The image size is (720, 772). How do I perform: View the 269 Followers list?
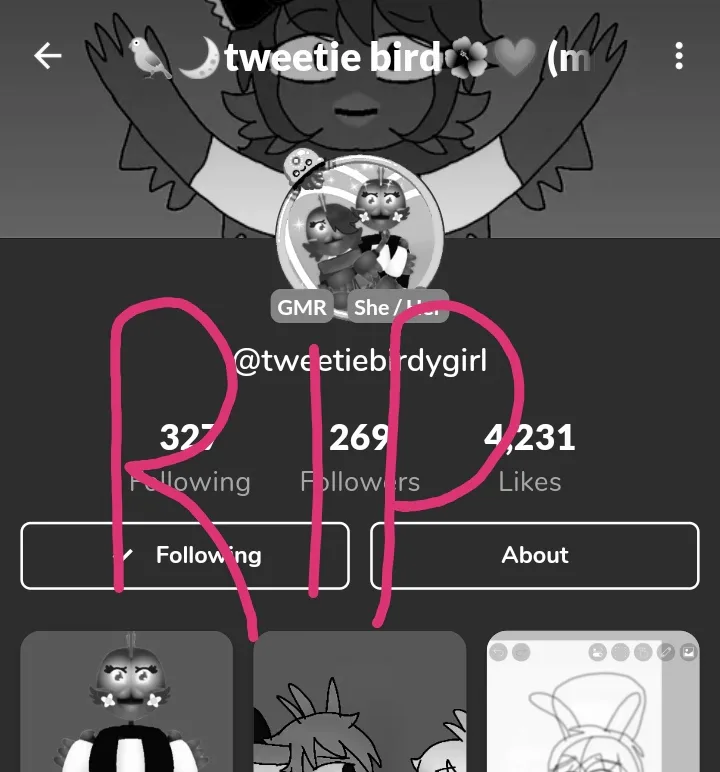360,458
